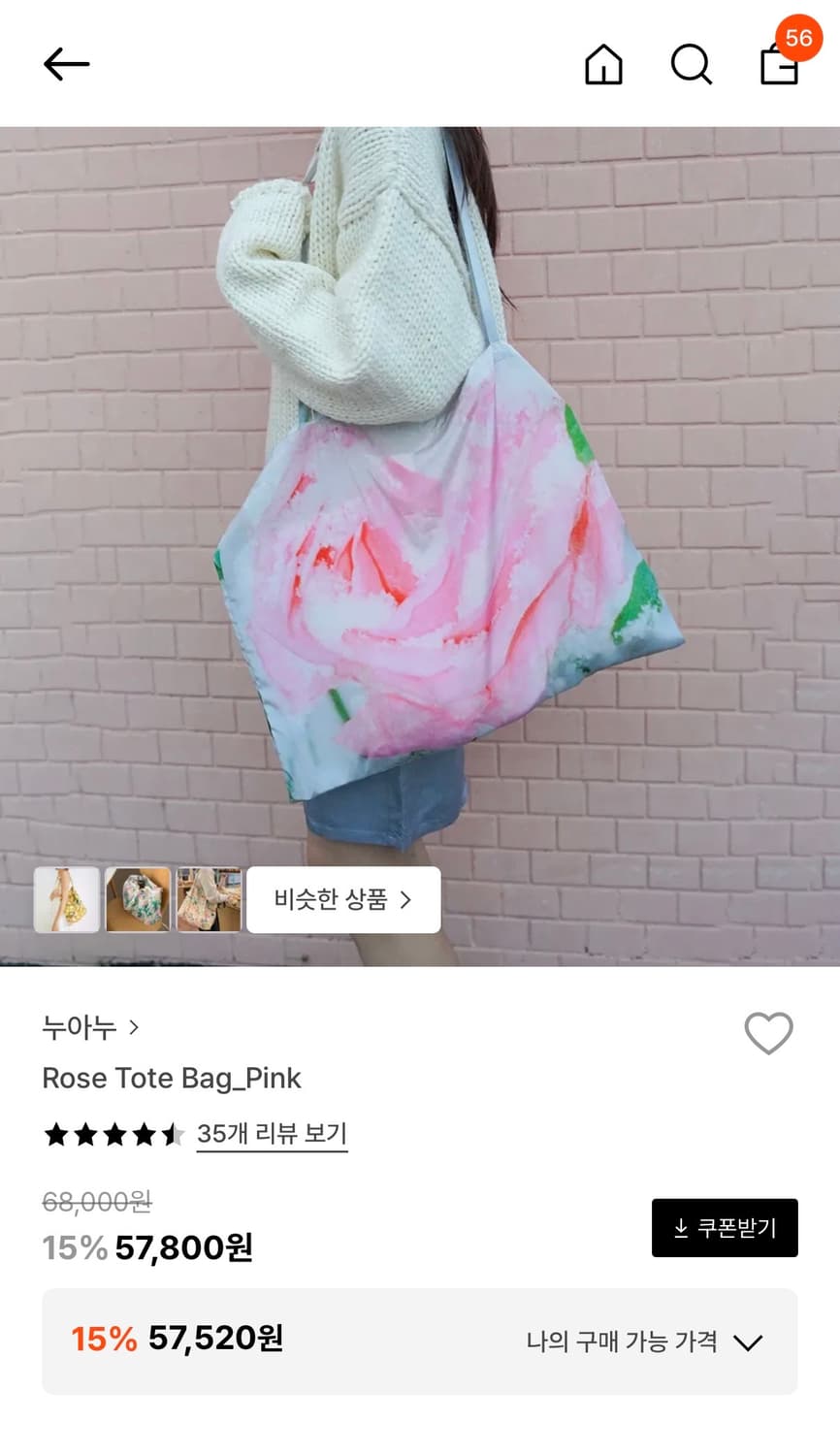Open 35개 리뷰 보기 reviews link

click(x=272, y=1134)
